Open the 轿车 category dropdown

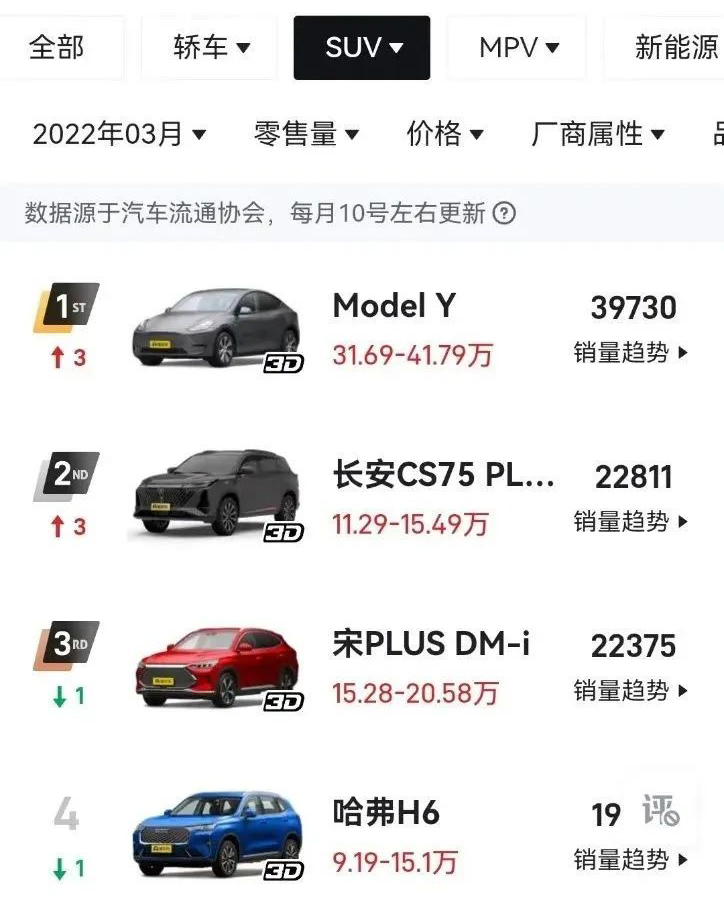click(211, 47)
